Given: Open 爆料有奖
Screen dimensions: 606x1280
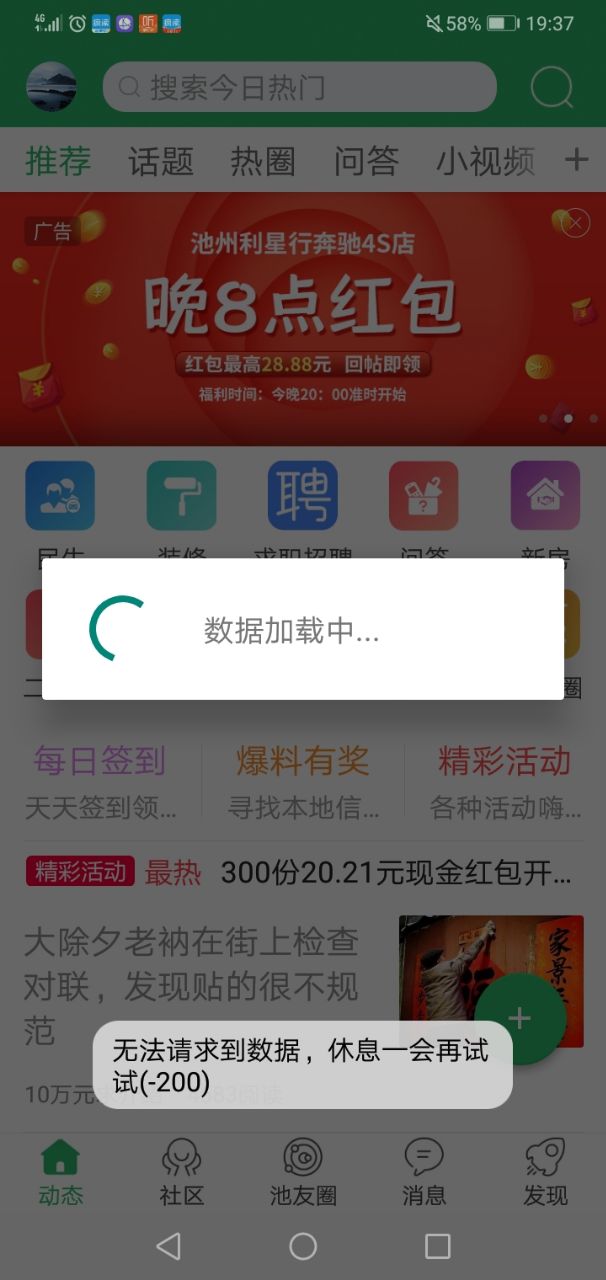Looking at the screenshot, I should pyautogui.click(x=302, y=780).
